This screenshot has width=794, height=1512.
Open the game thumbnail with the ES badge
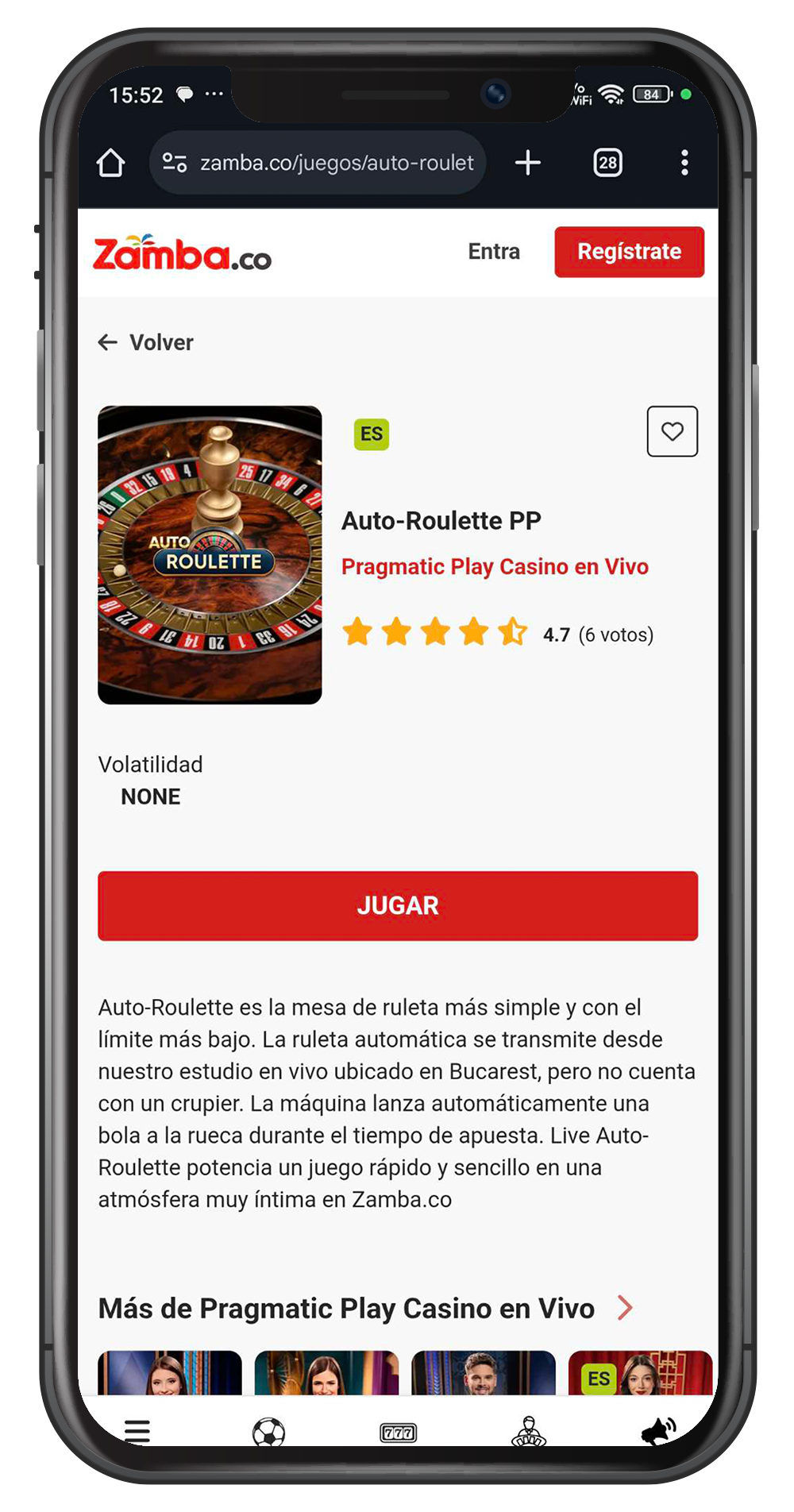pyautogui.click(x=640, y=1373)
